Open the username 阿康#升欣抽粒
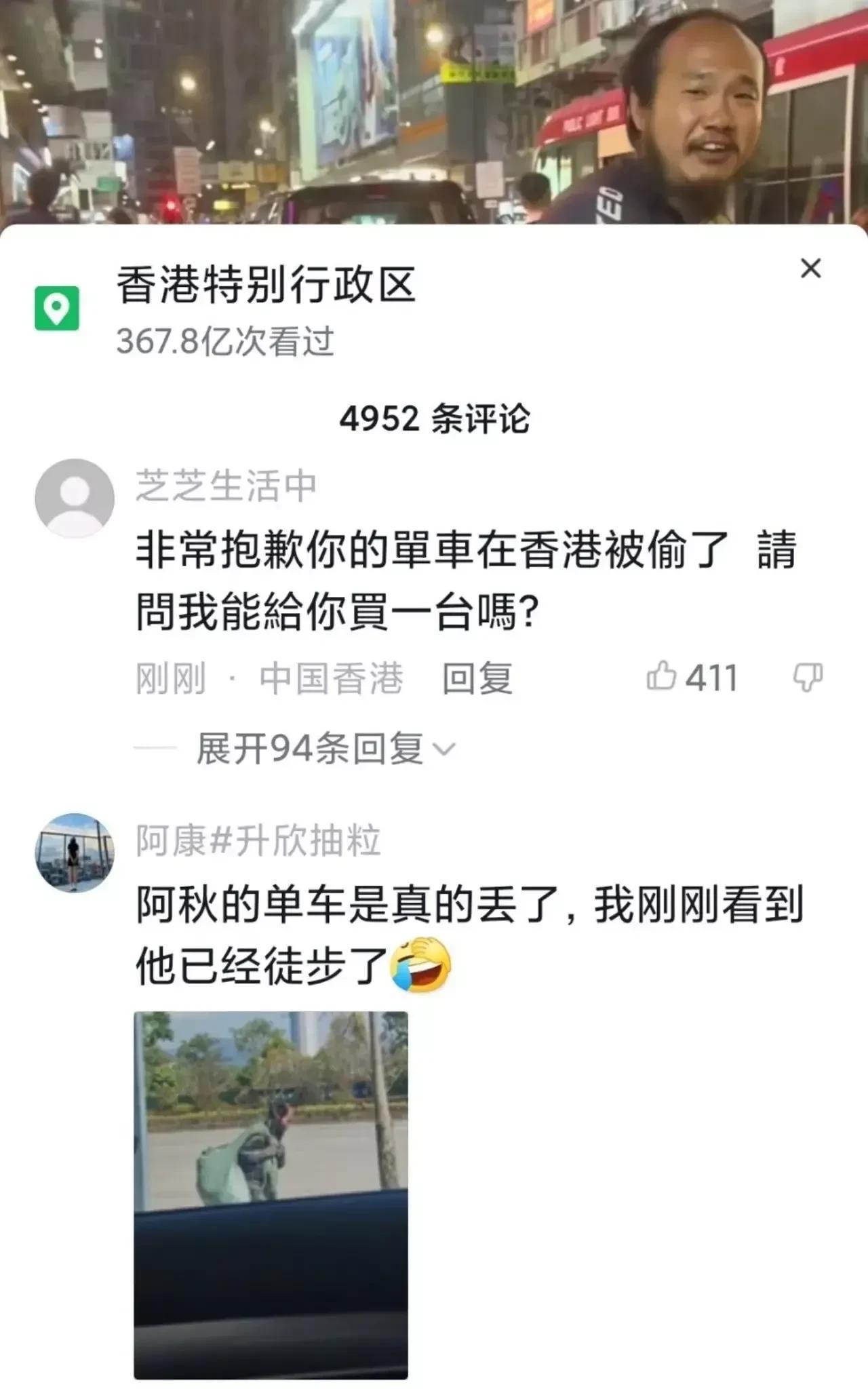 (258, 841)
